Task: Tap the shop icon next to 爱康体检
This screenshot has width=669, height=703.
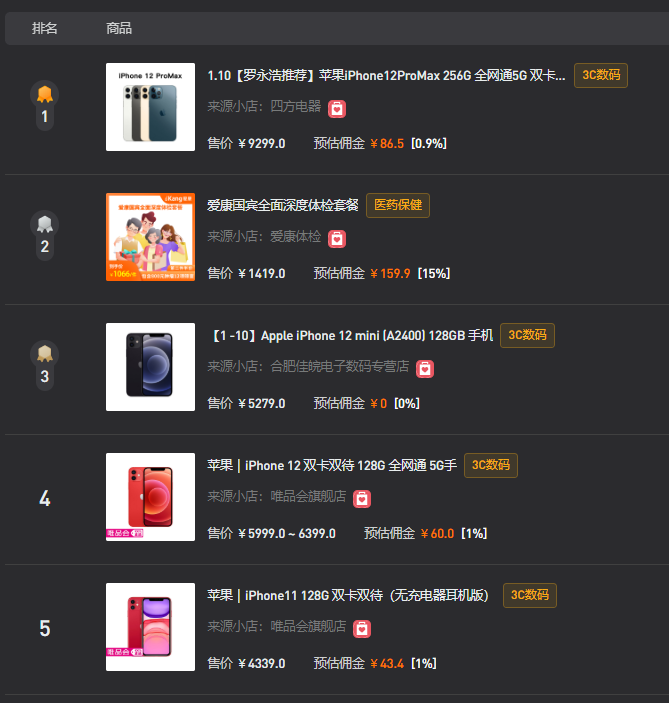Action: pos(337,238)
